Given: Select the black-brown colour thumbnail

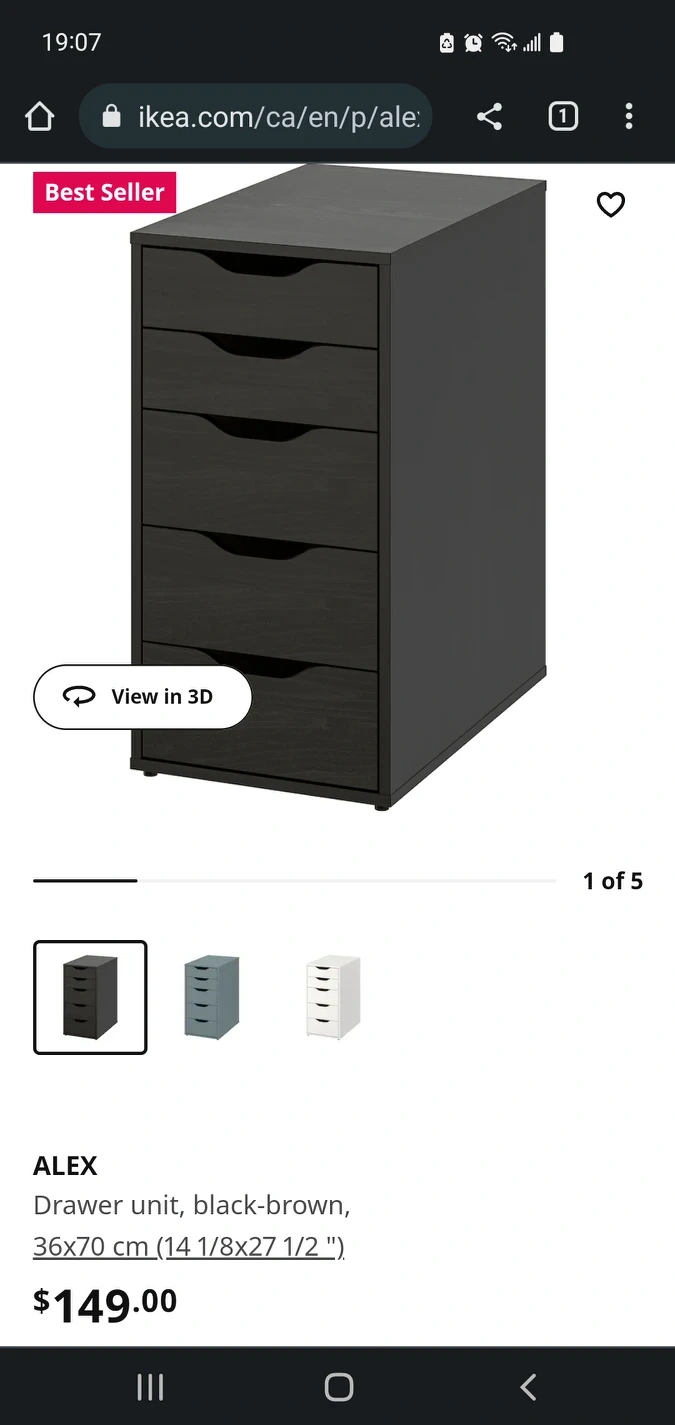Looking at the screenshot, I should (x=90, y=997).
